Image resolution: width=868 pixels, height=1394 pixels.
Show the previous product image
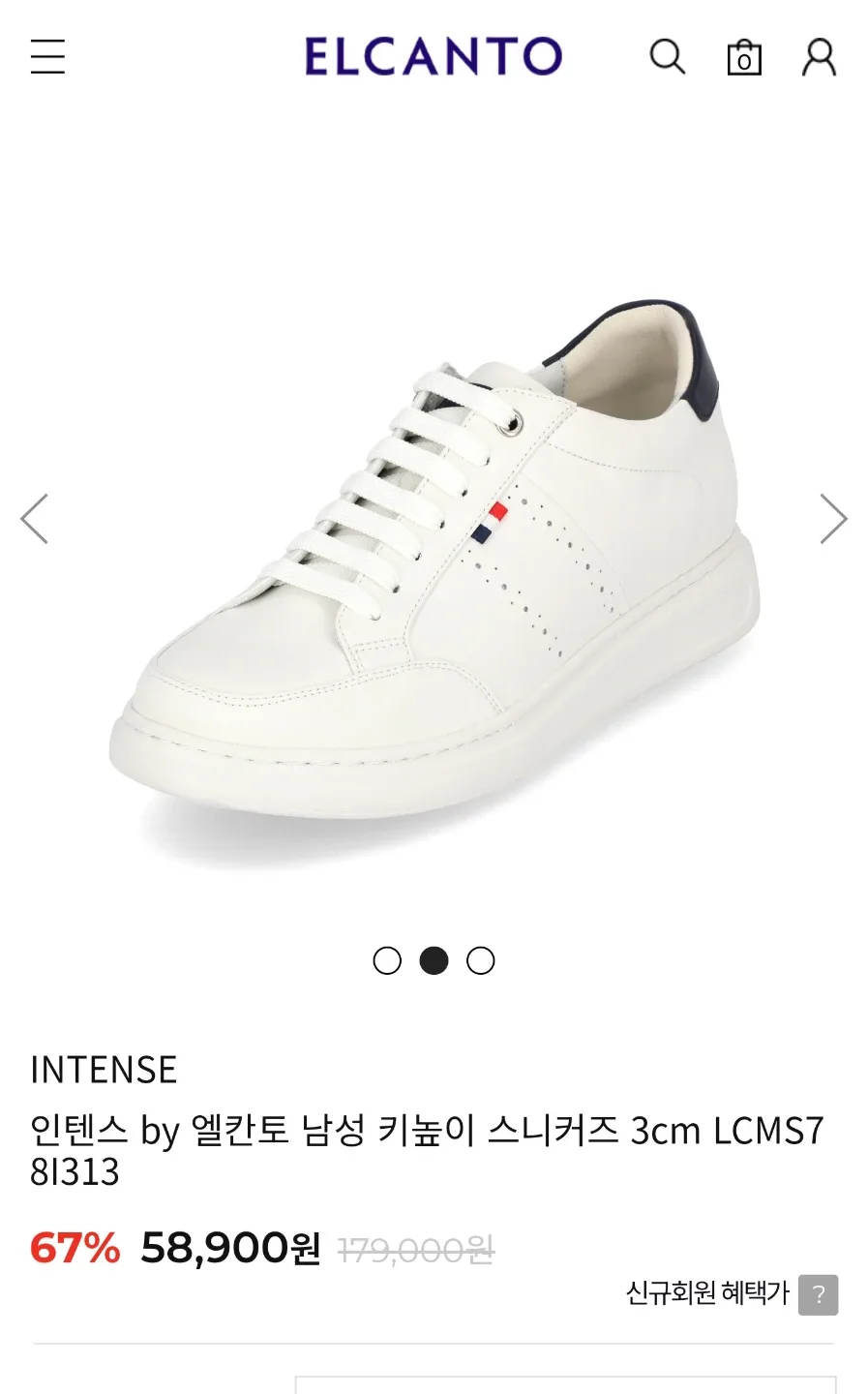point(35,519)
